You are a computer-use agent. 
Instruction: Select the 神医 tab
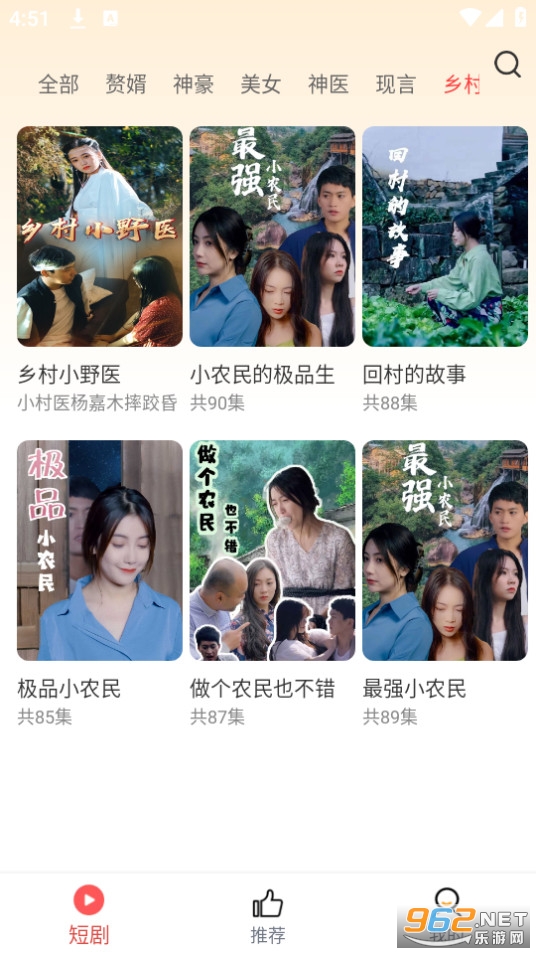[x=329, y=84]
